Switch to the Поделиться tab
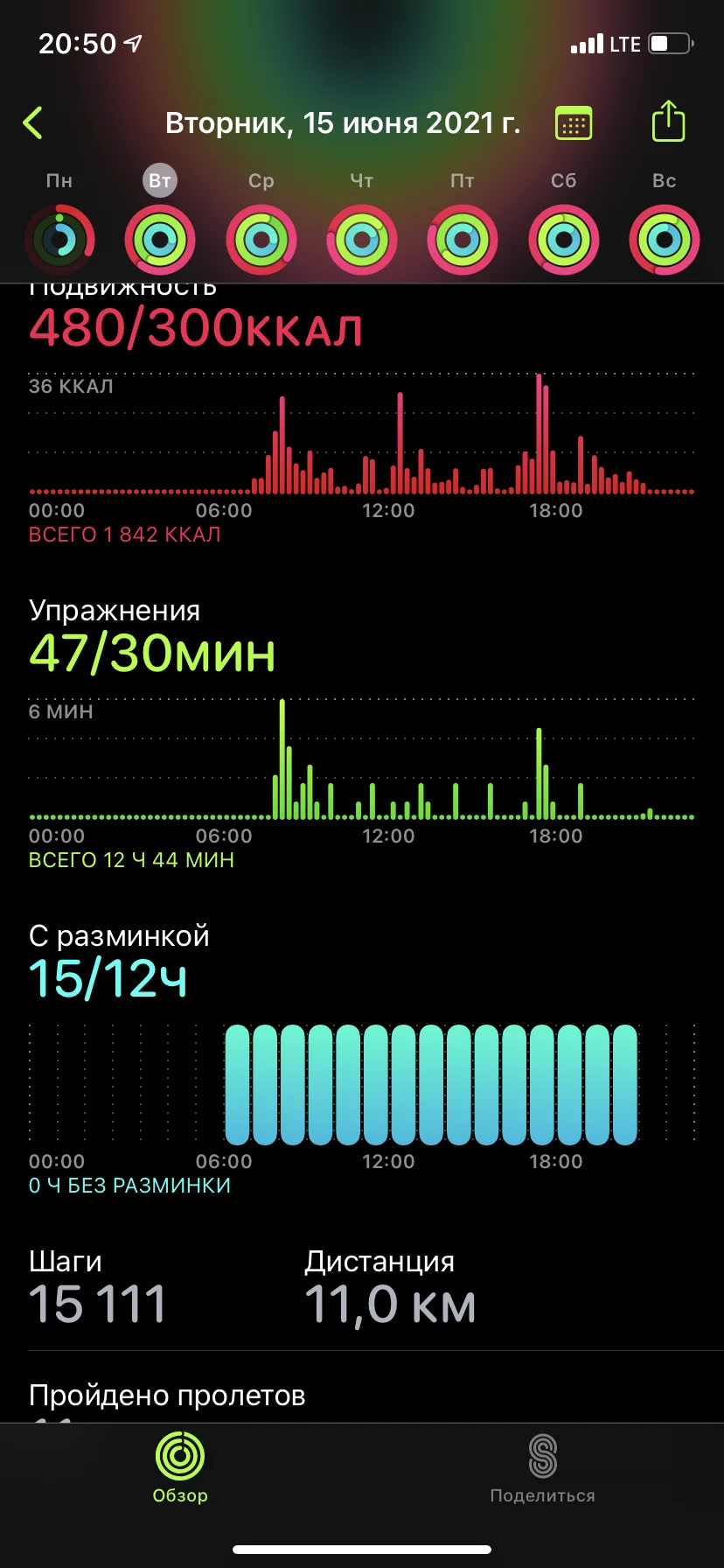Viewport: 724px width, 1568px height. 542,1467
